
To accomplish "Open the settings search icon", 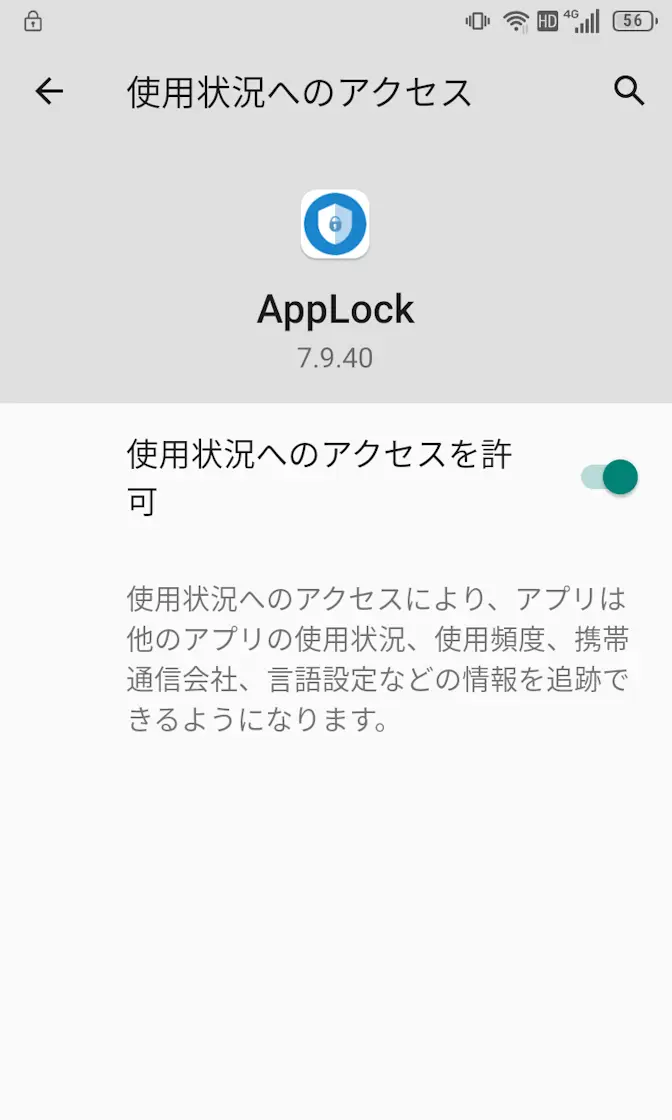I will point(628,91).
